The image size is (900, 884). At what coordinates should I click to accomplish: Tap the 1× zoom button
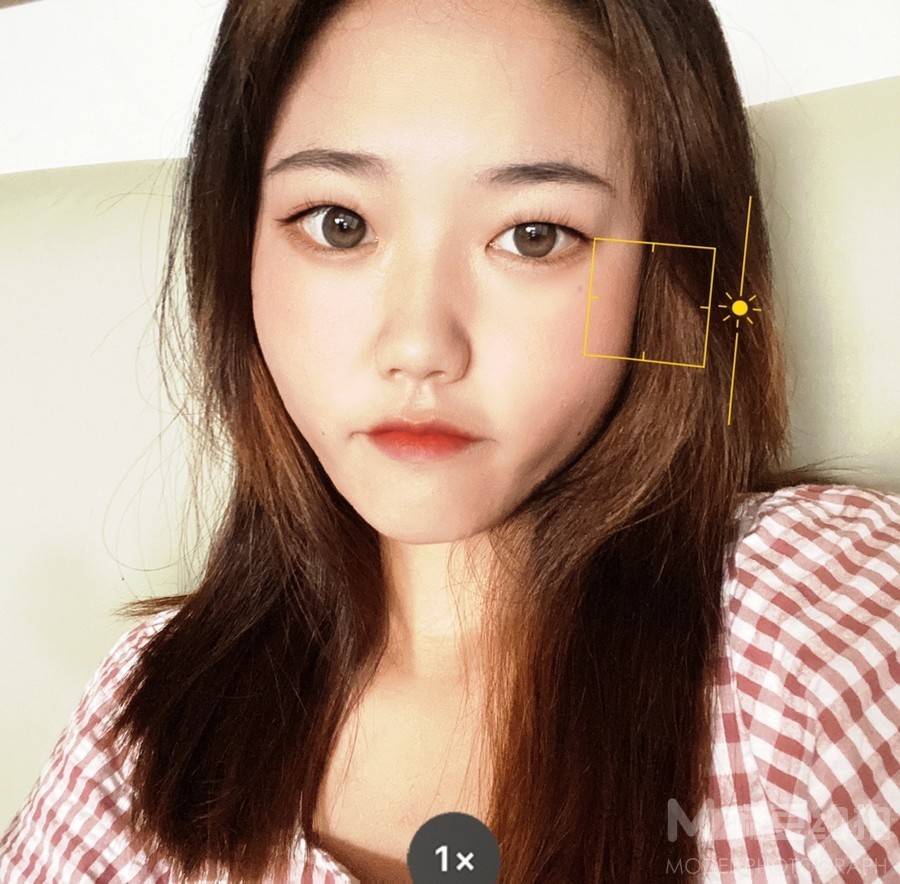pyautogui.click(x=454, y=855)
